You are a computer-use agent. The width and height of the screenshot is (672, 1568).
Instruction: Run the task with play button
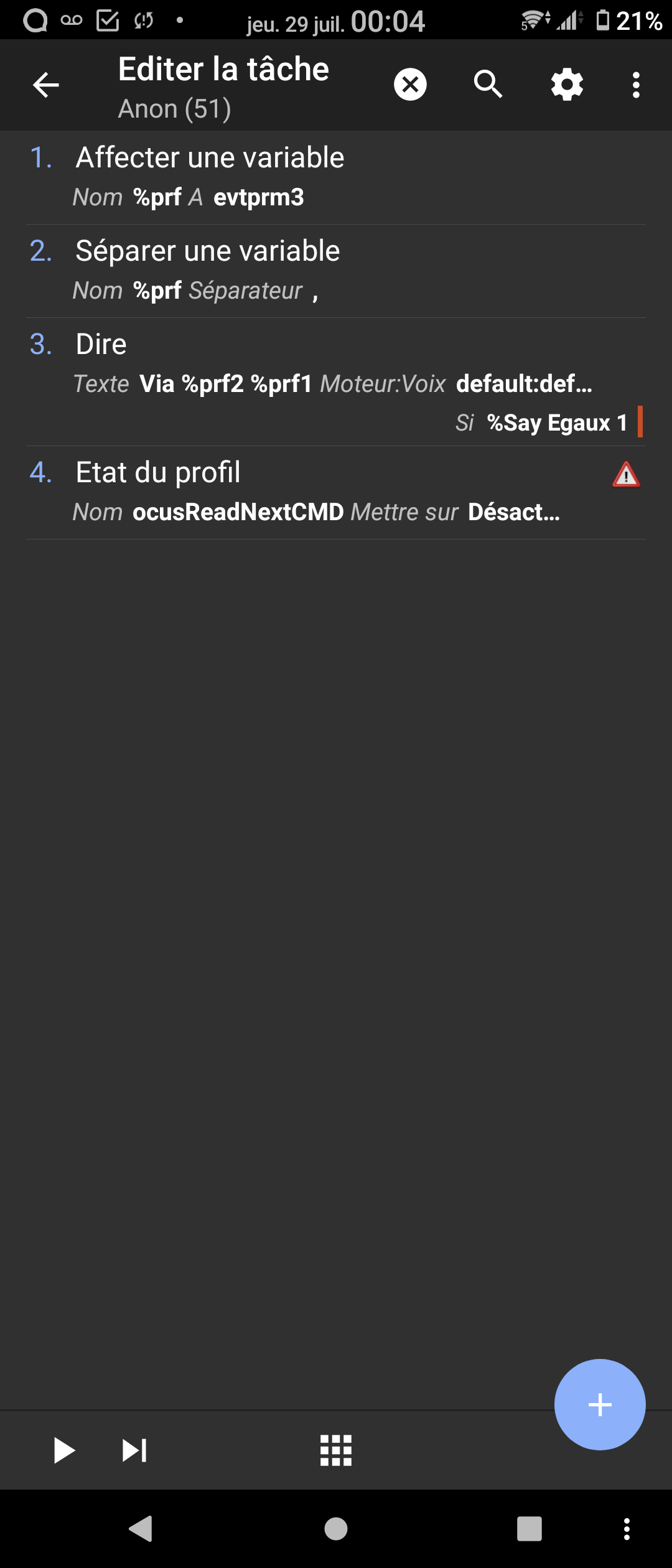tap(63, 1450)
